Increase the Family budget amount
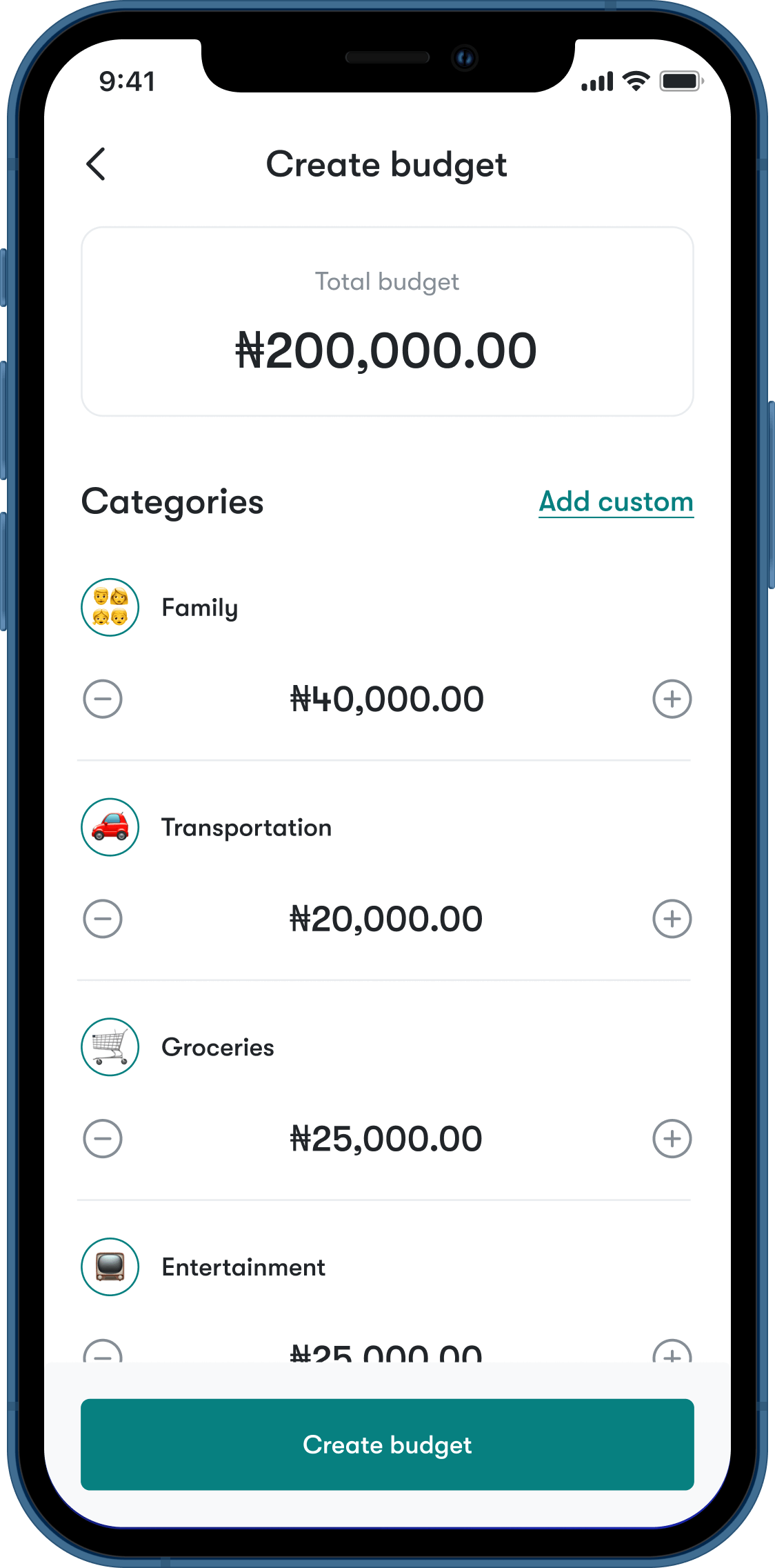Screen dimensions: 775x1568 (x=672, y=699)
